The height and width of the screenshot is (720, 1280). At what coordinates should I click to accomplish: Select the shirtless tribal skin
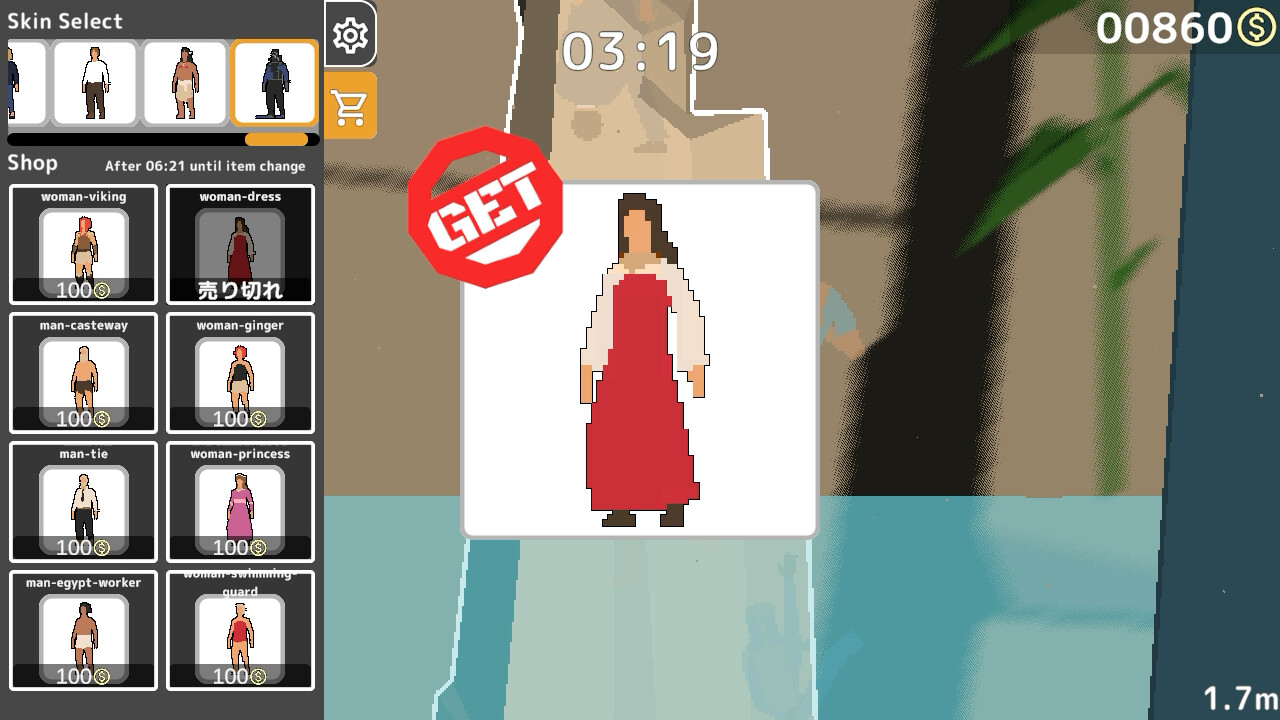click(185, 83)
